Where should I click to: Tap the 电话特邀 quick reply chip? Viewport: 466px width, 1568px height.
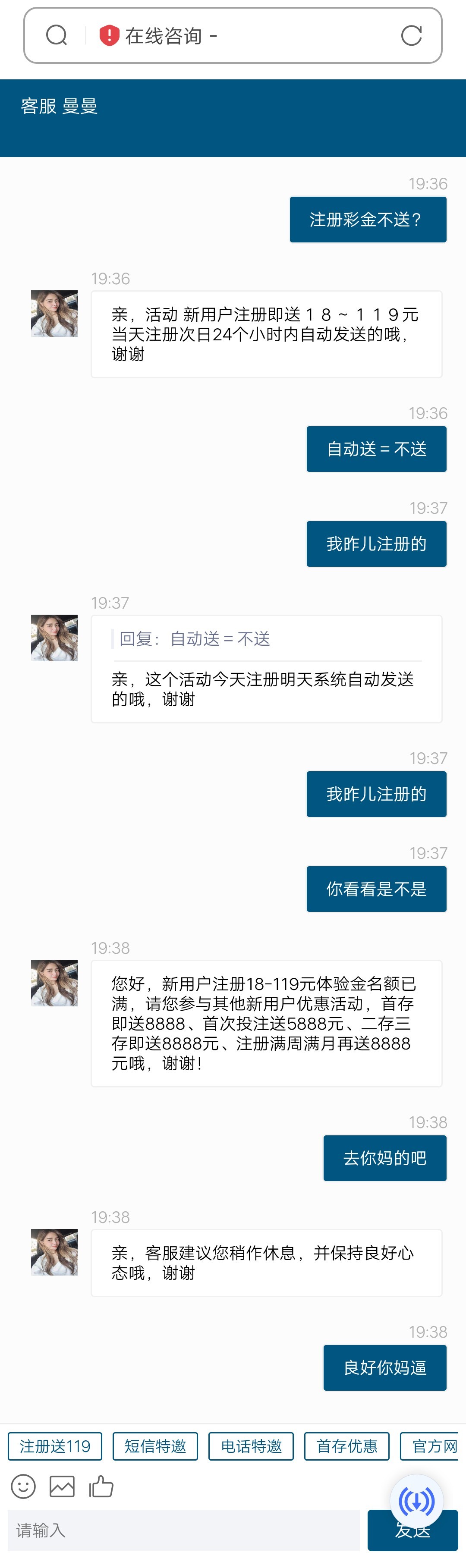(251, 1446)
